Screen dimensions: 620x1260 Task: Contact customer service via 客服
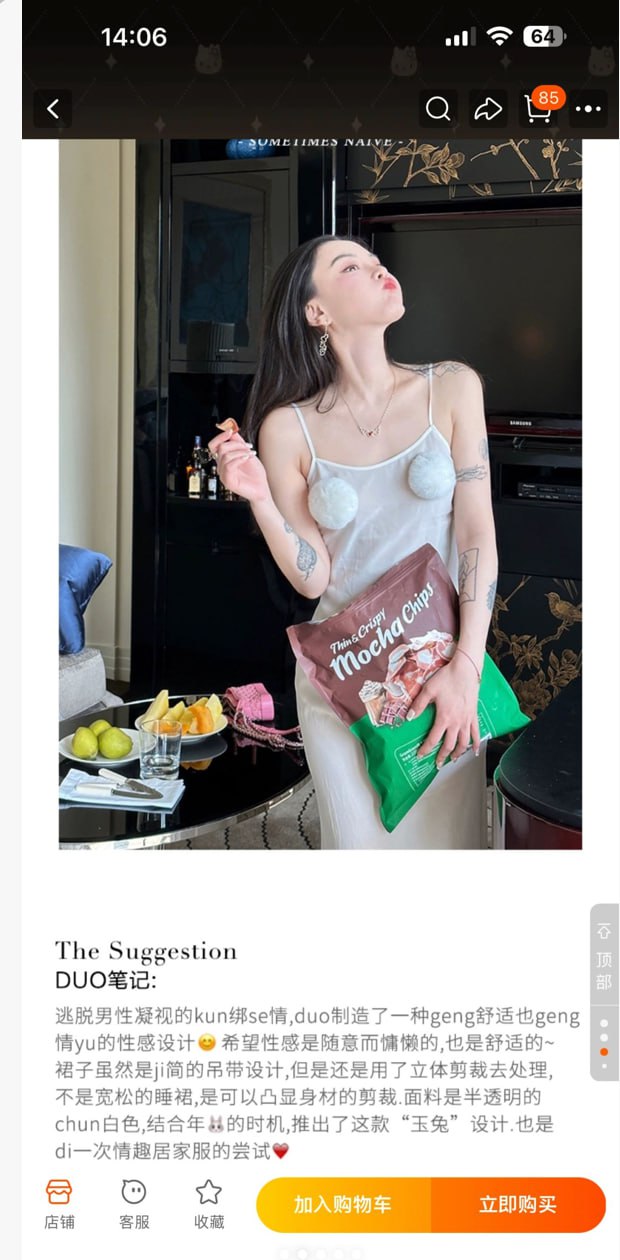point(134,1204)
